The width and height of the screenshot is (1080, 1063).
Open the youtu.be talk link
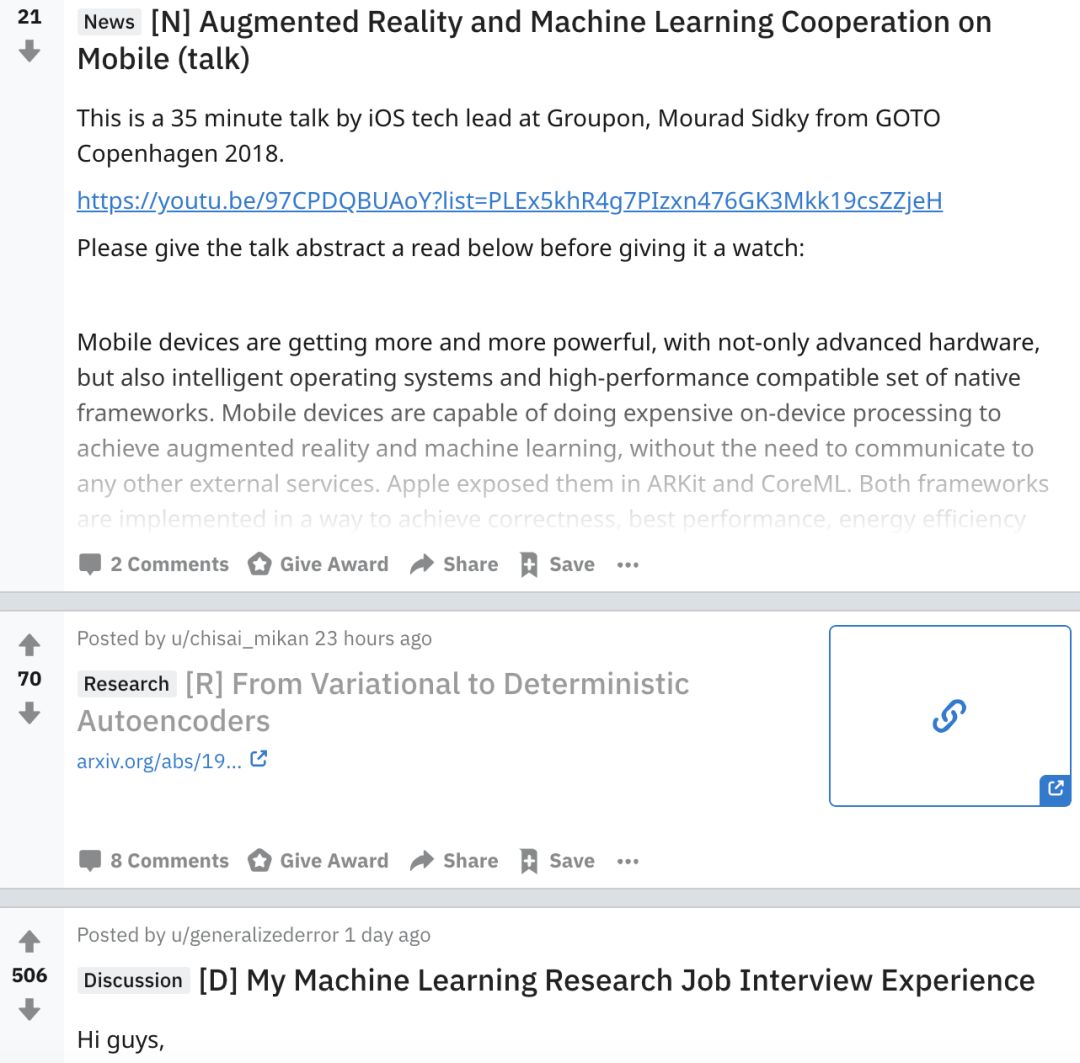coord(509,201)
